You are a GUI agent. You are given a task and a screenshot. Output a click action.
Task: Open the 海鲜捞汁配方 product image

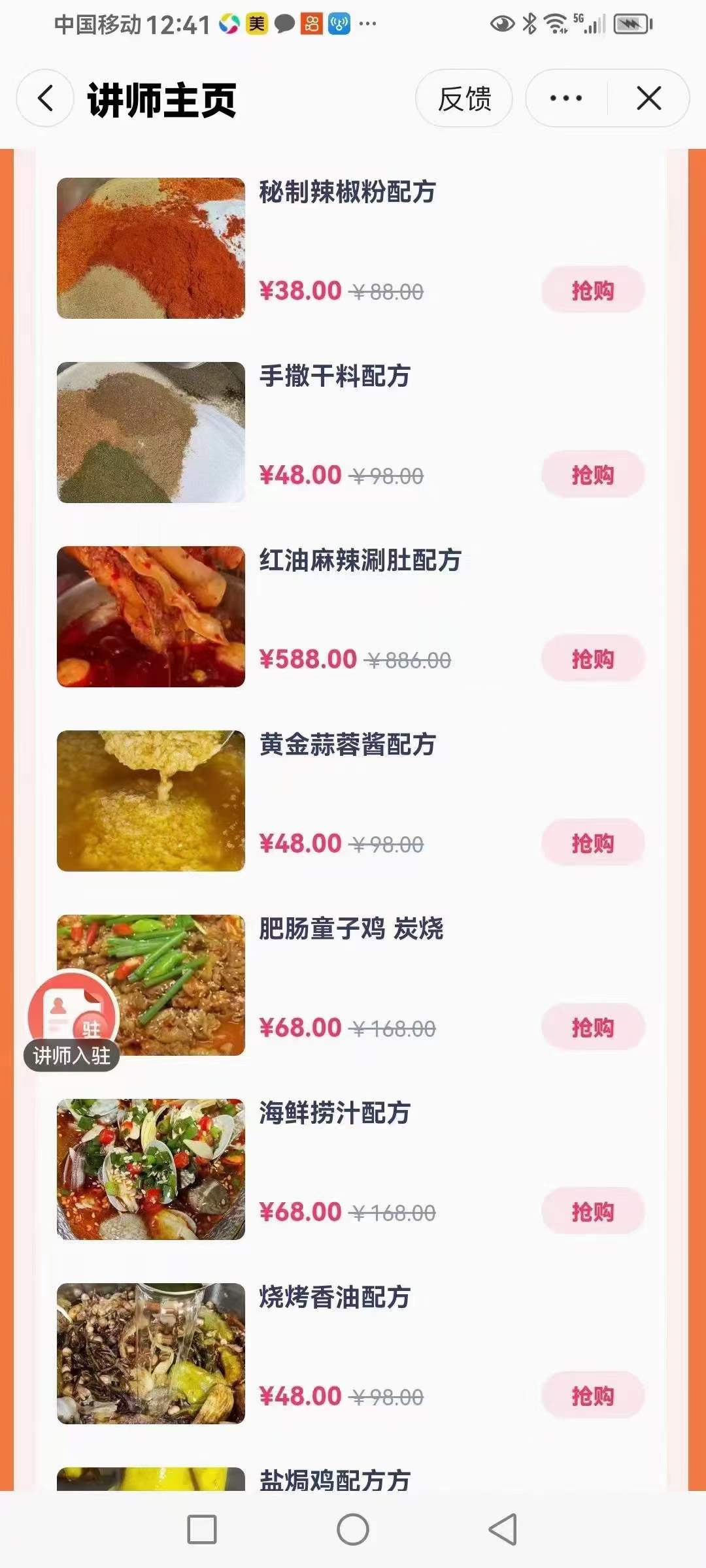[150, 1169]
